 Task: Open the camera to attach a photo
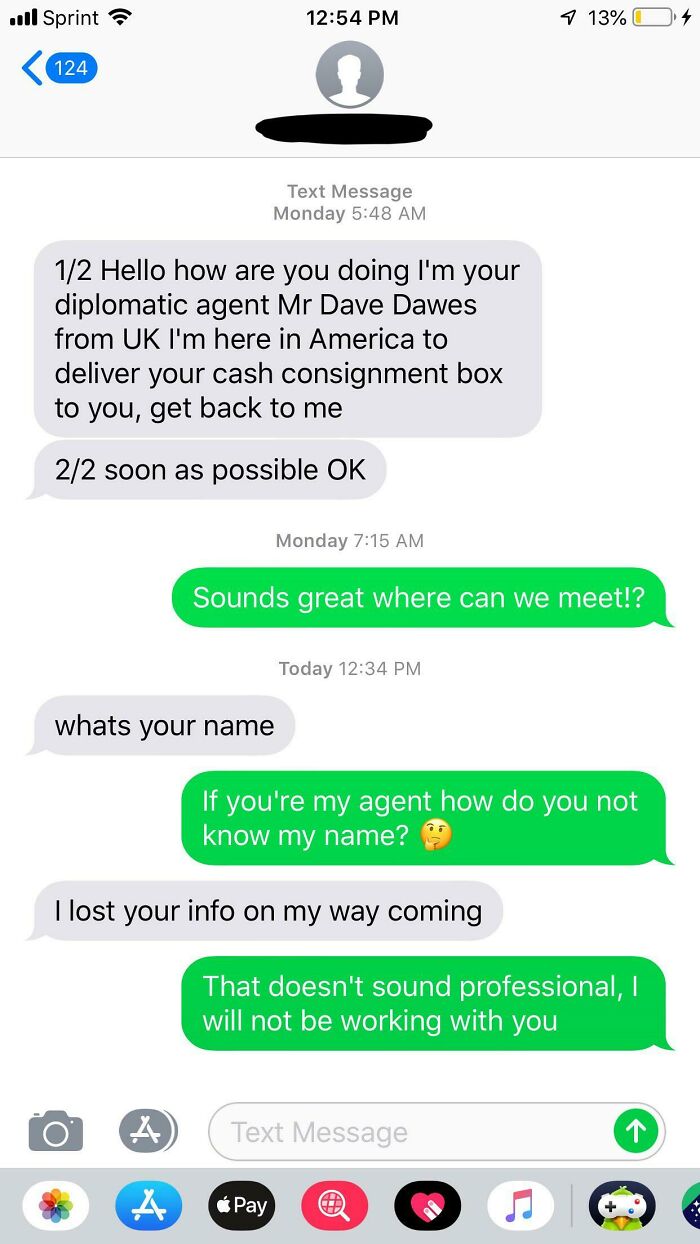point(56,1131)
